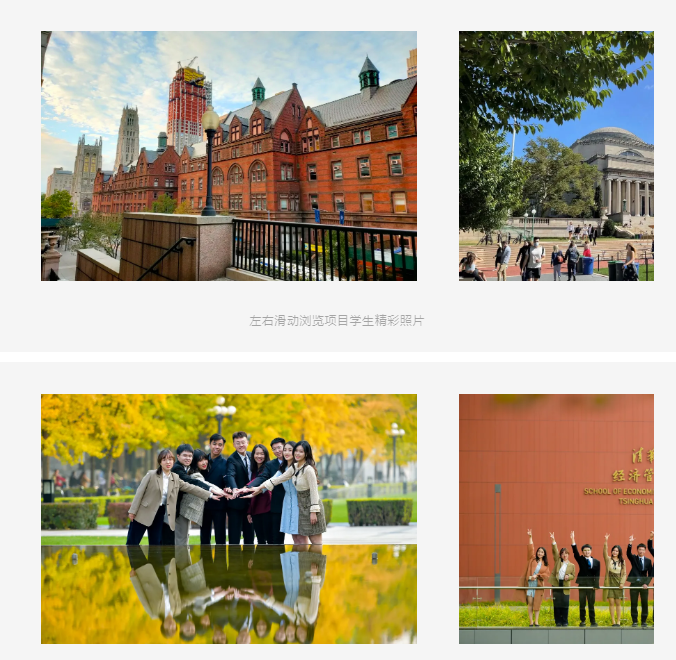This screenshot has width=676, height=660.
Task: Open the group photo under yellow trees
Action: click(x=228, y=518)
